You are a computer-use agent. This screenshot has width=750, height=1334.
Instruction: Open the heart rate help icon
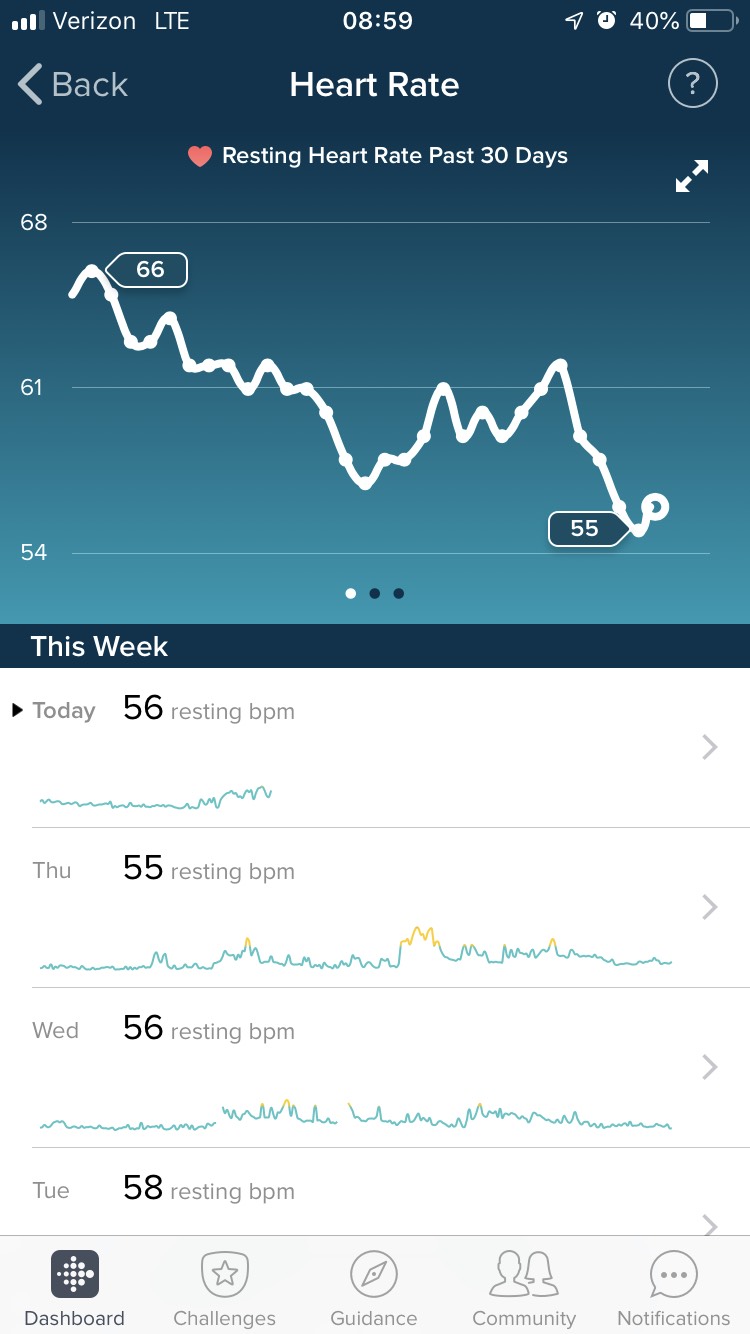click(x=692, y=83)
